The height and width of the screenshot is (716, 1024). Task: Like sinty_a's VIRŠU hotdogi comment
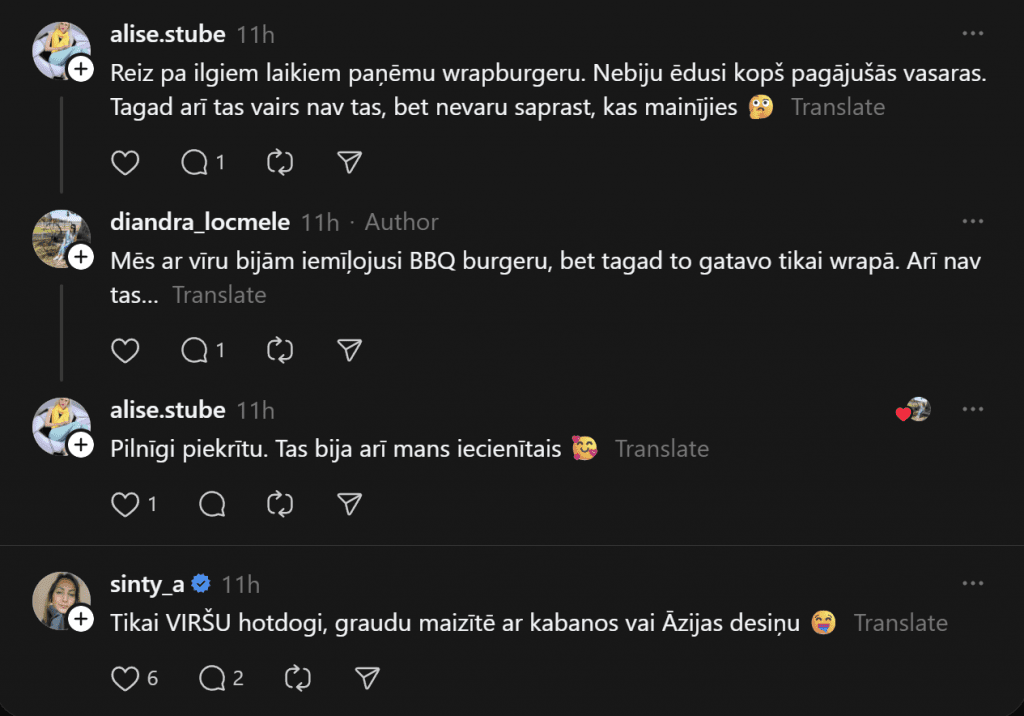(x=125, y=679)
